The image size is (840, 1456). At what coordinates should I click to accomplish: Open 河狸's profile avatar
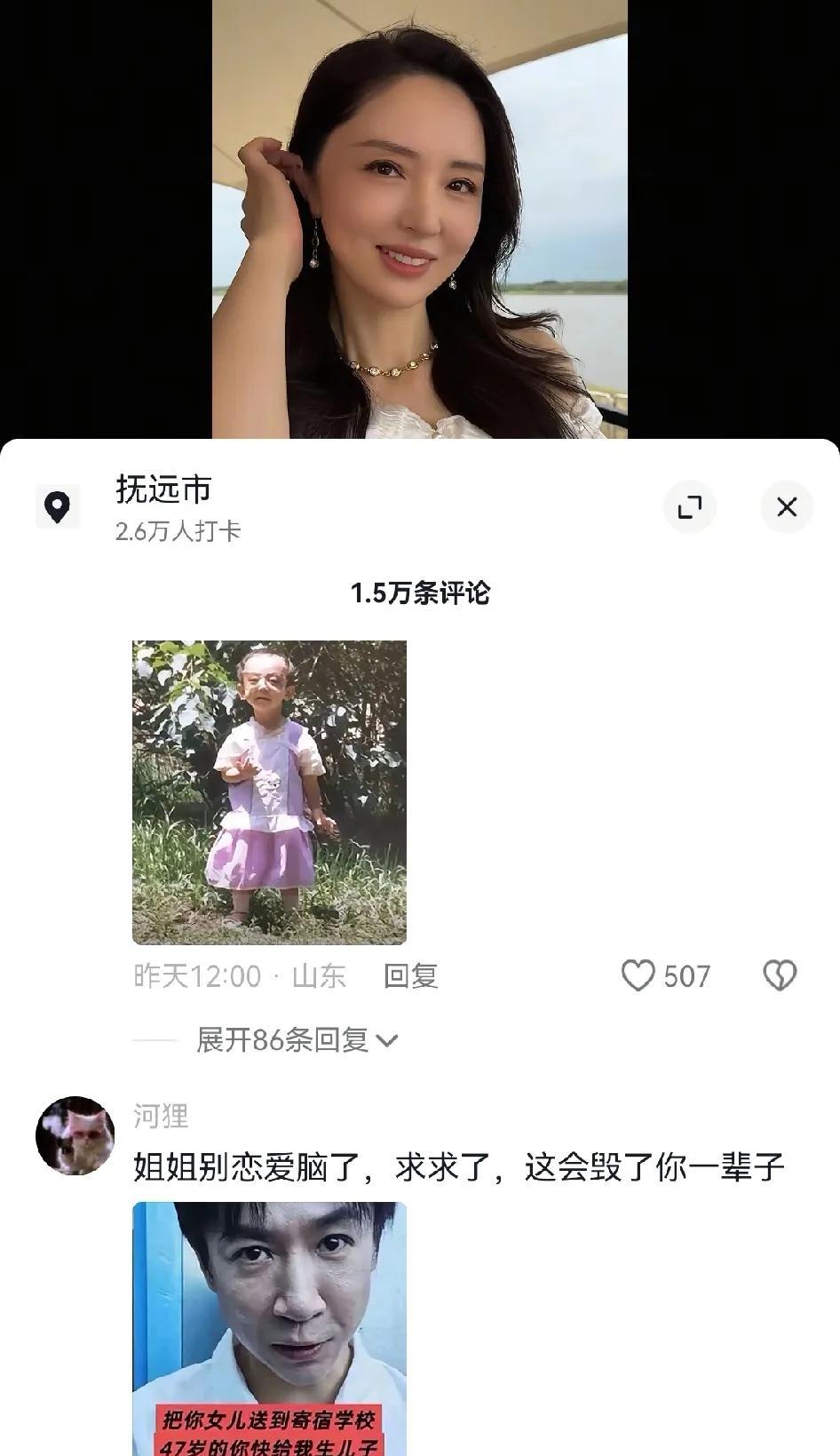click(75, 1135)
